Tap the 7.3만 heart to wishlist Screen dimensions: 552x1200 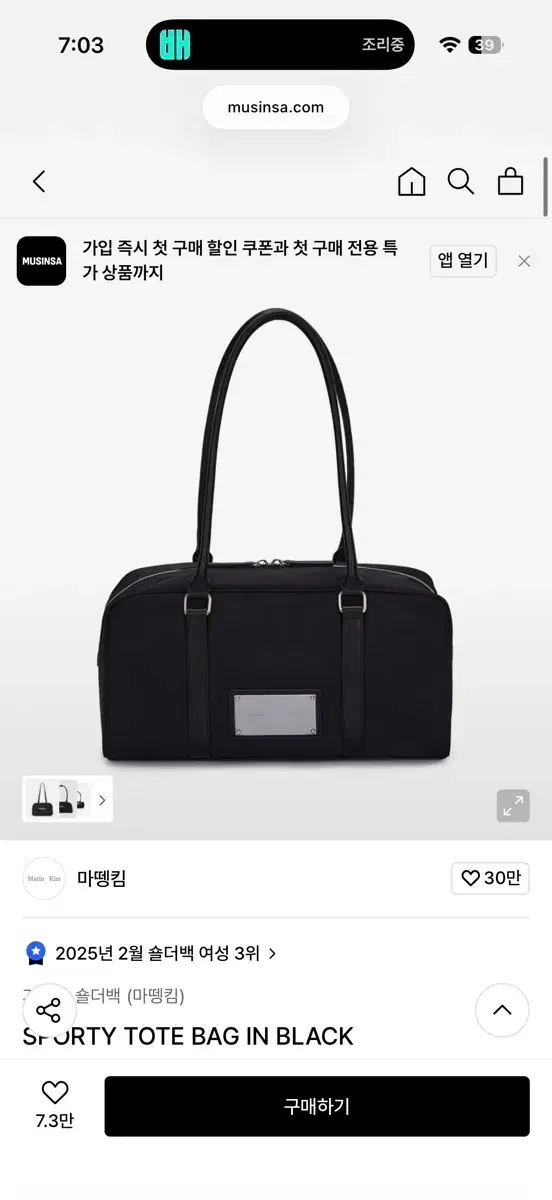pyautogui.click(x=54, y=1104)
